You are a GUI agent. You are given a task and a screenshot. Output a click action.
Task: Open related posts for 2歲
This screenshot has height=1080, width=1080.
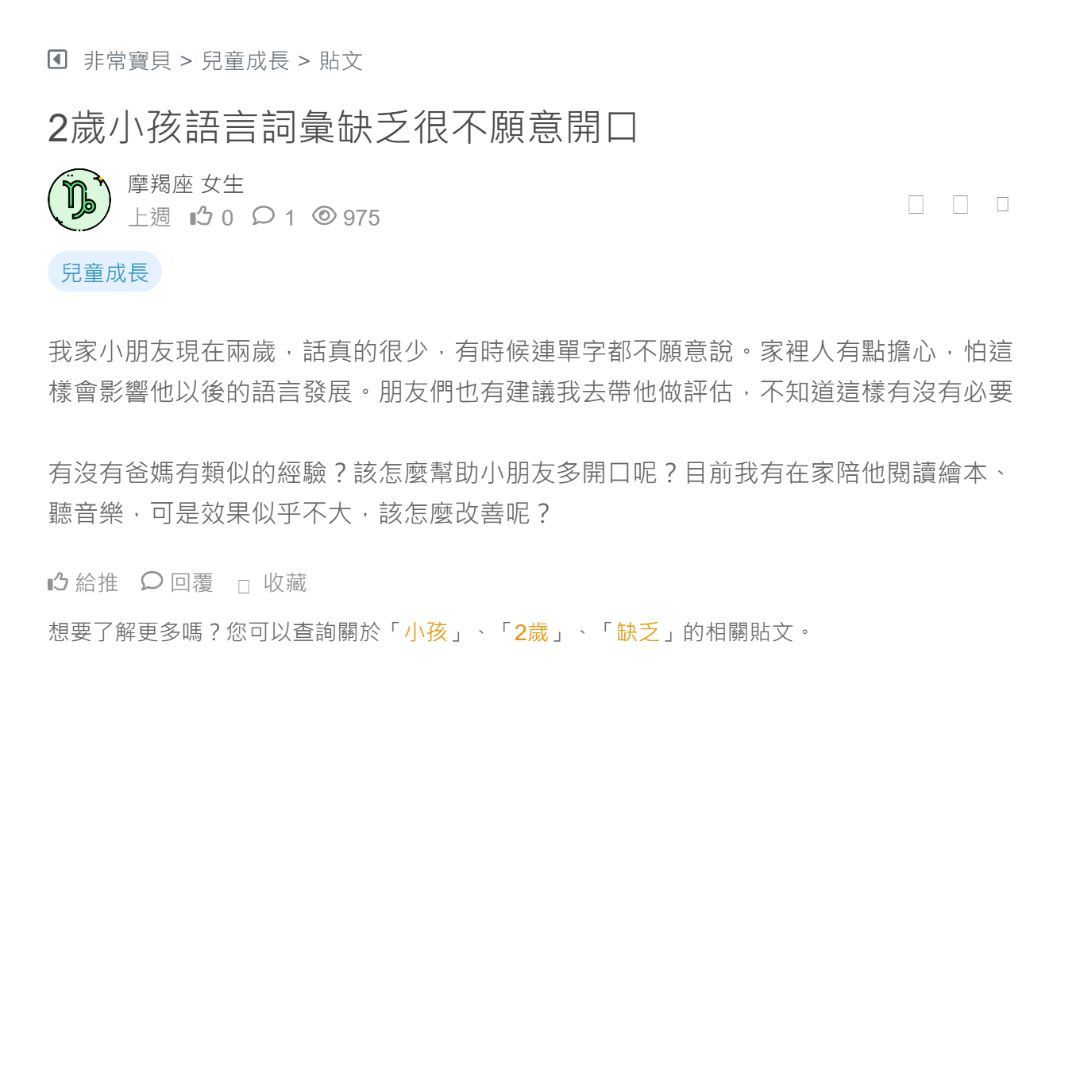531,632
